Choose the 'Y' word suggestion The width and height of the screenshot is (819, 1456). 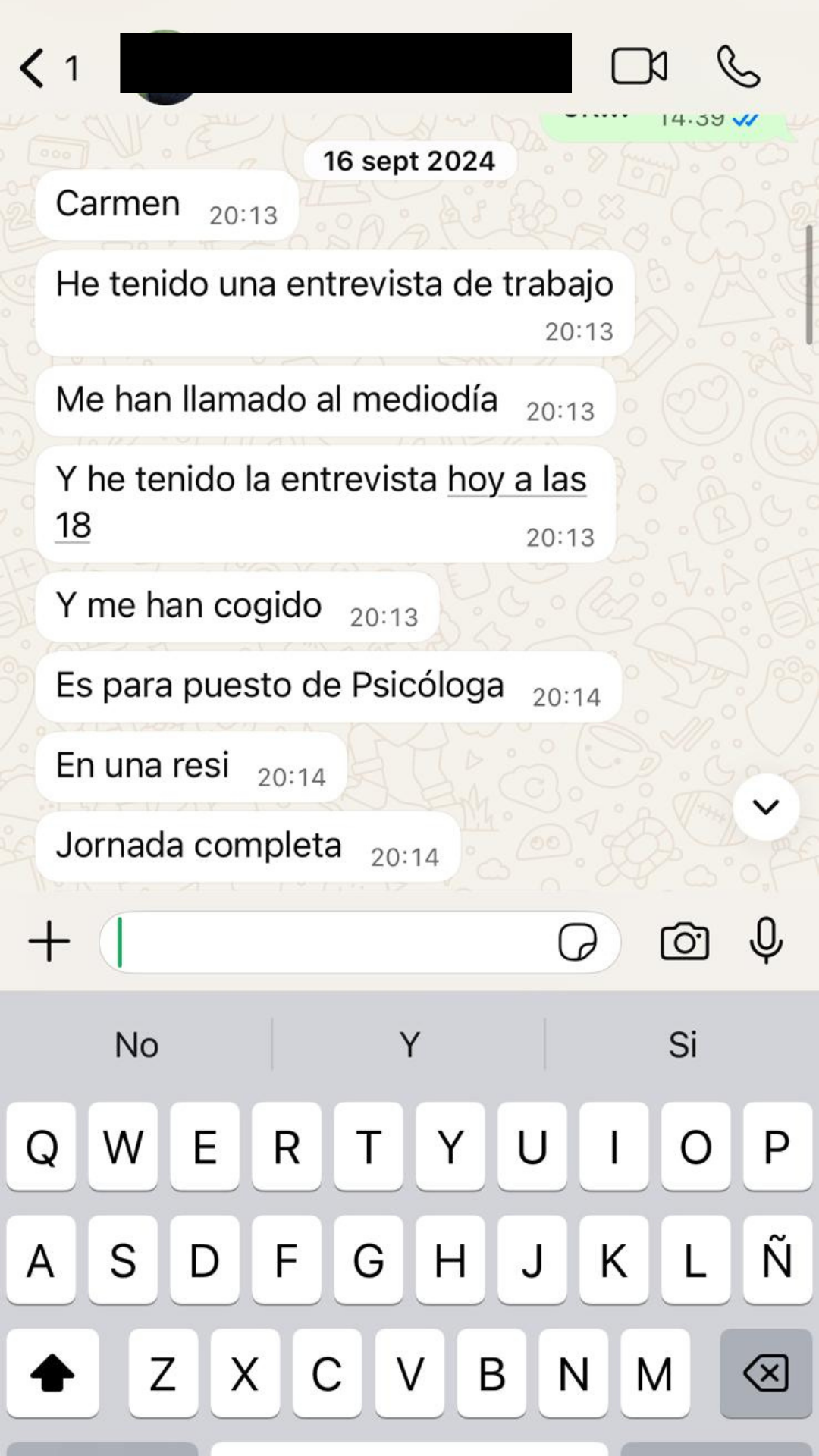pyautogui.click(x=409, y=1044)
